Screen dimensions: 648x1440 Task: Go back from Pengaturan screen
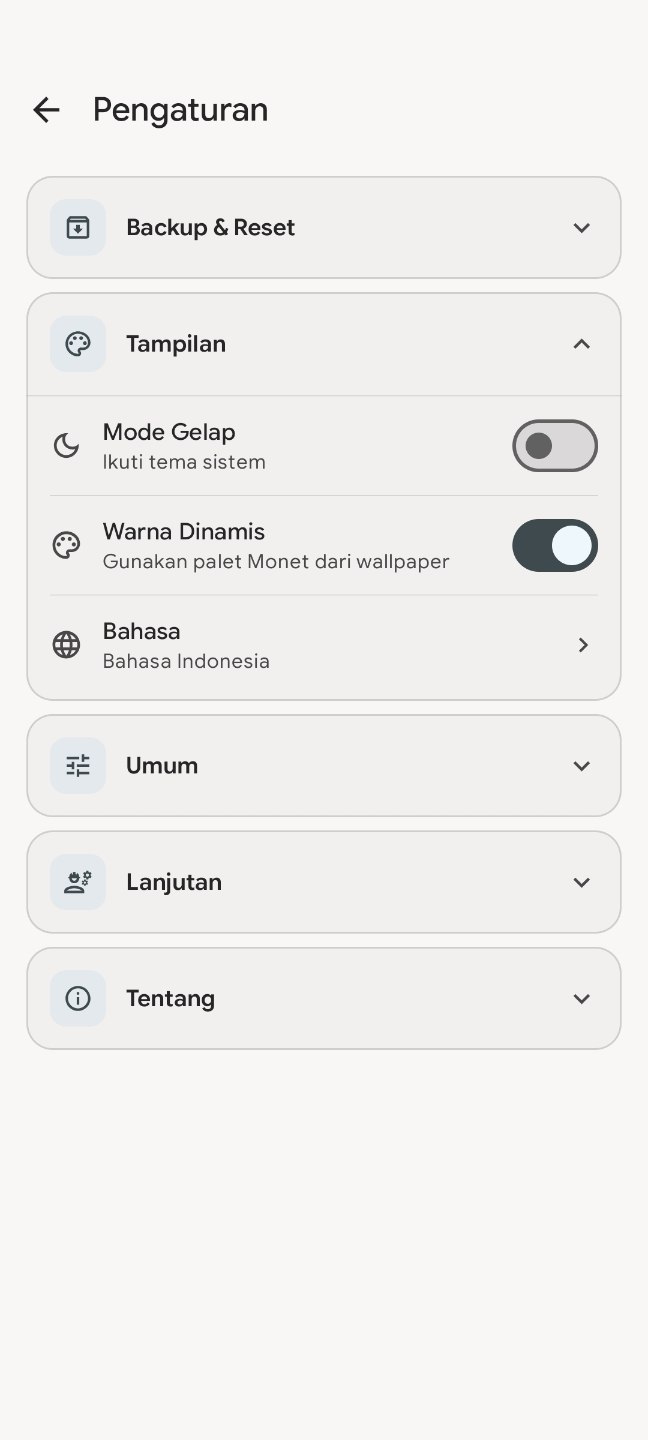46,110
